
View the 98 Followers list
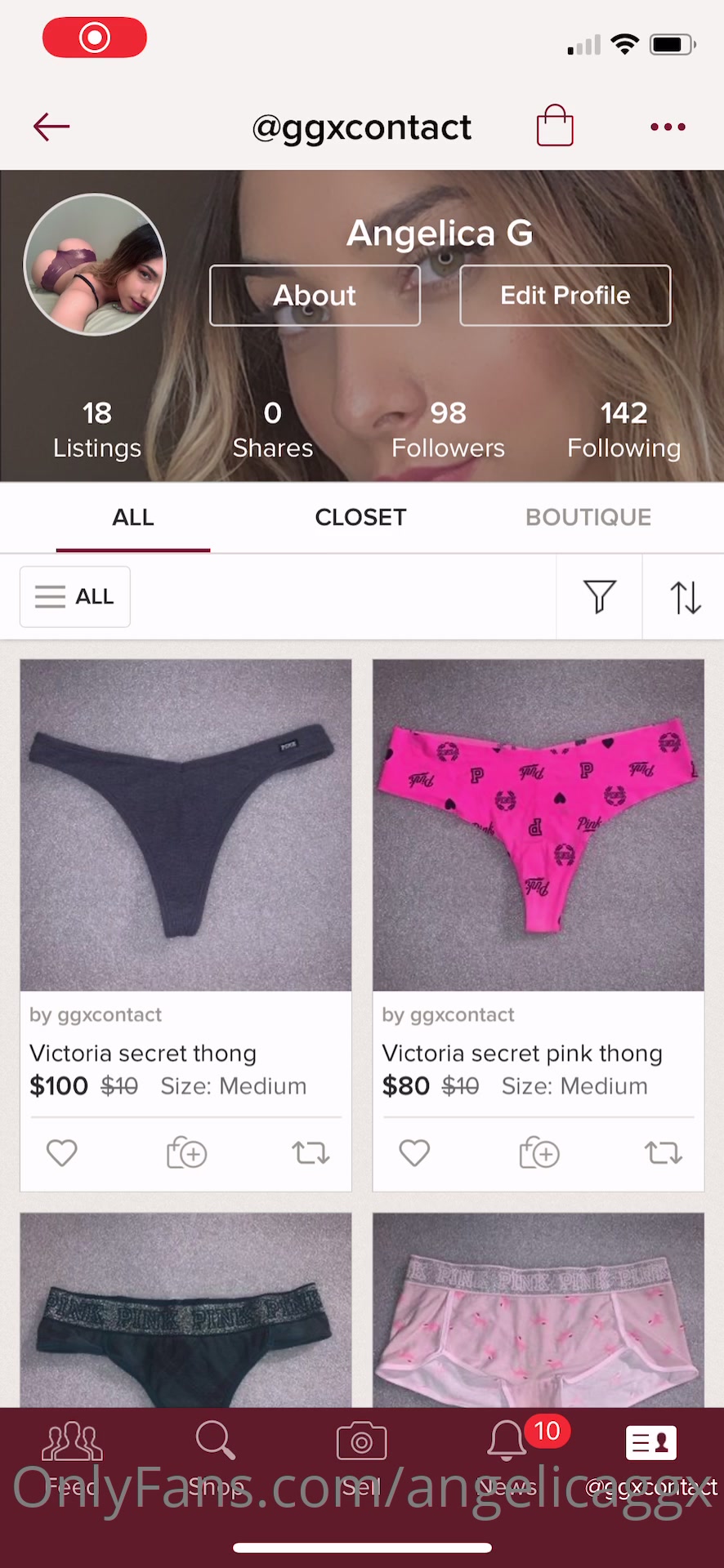click(448, 430)
